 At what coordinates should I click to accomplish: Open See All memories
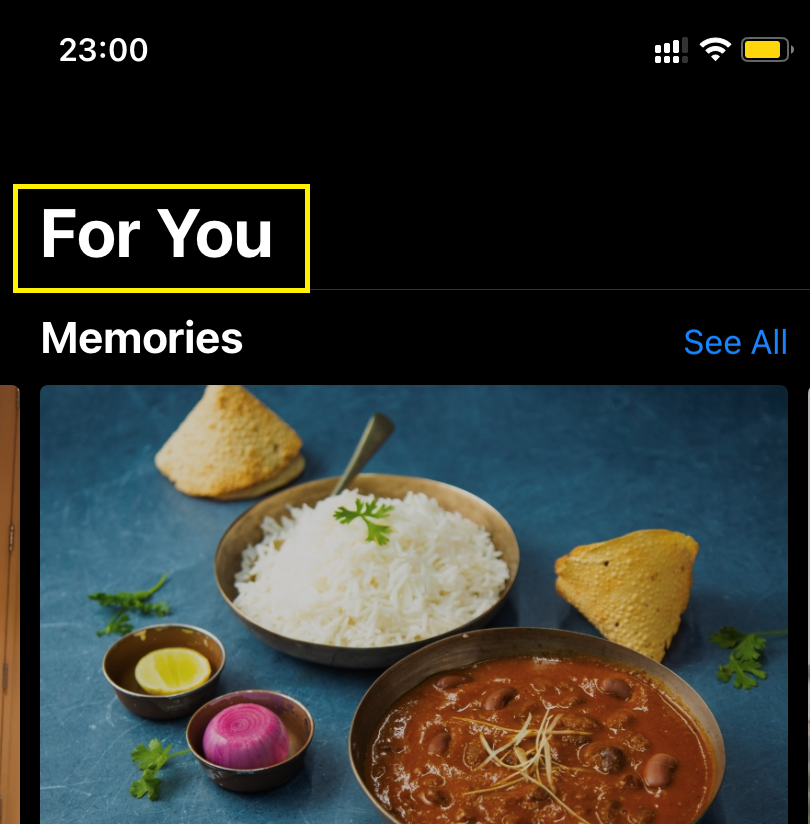(x=735, y=343)
